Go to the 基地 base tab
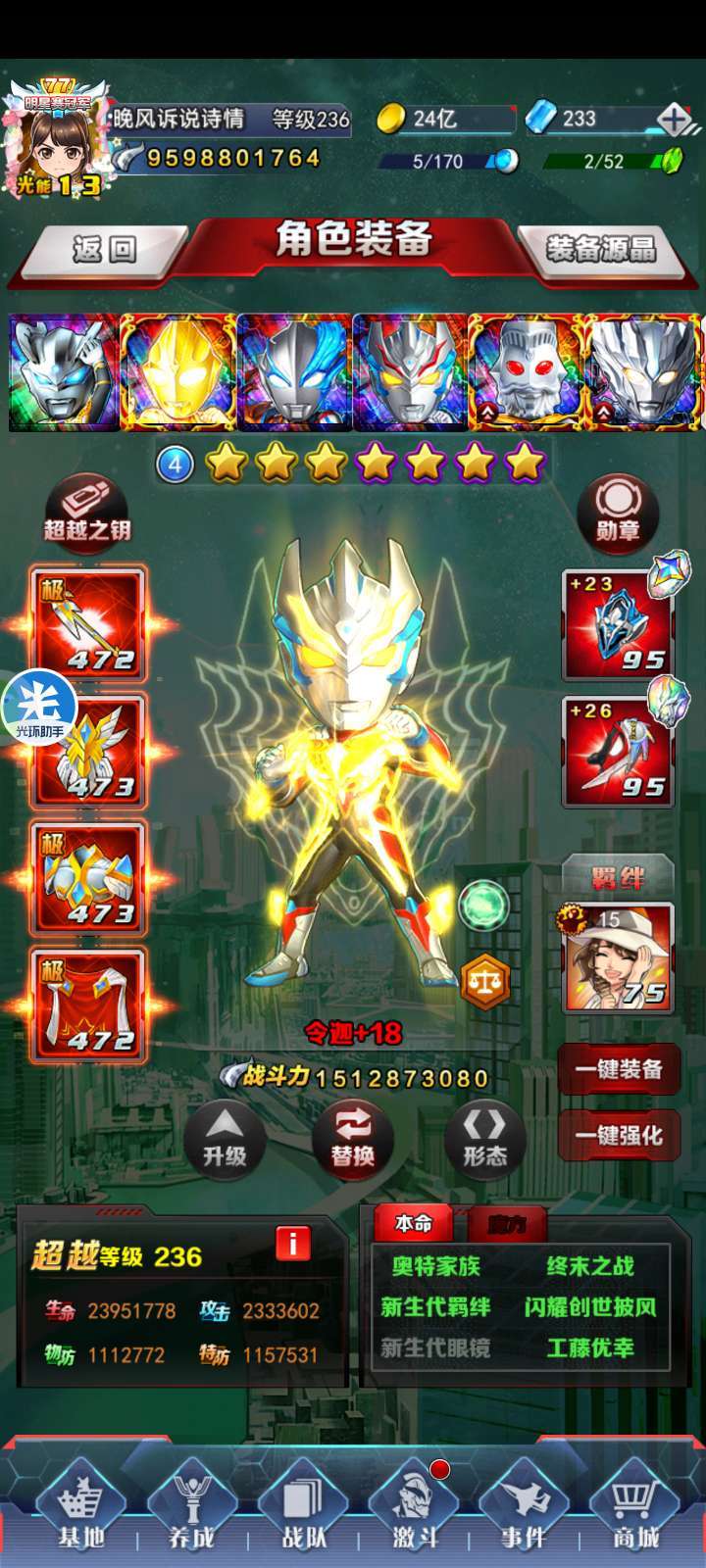The height and width of the screenshot is (1568, 706). 81,1509
